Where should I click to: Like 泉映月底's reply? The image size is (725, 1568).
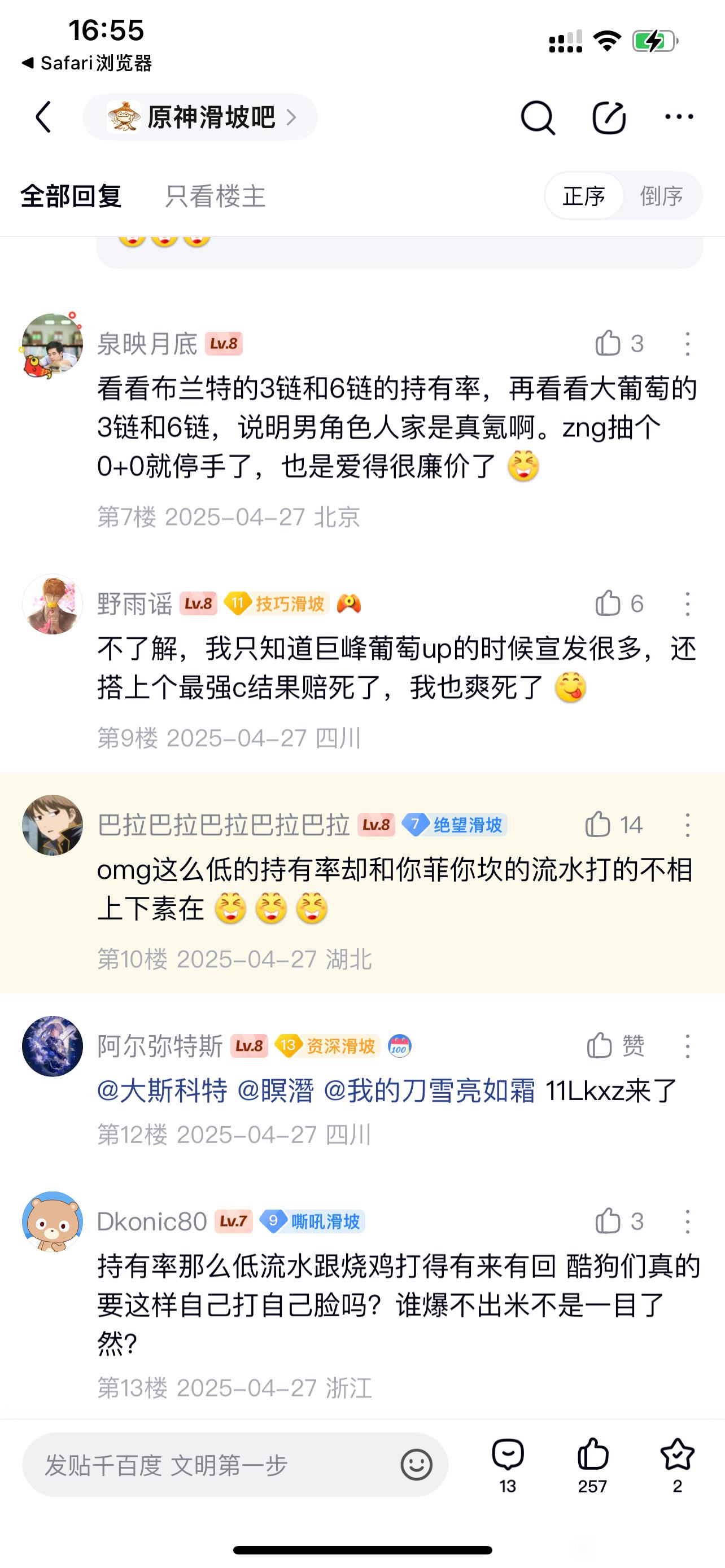(x=608, y=343)
